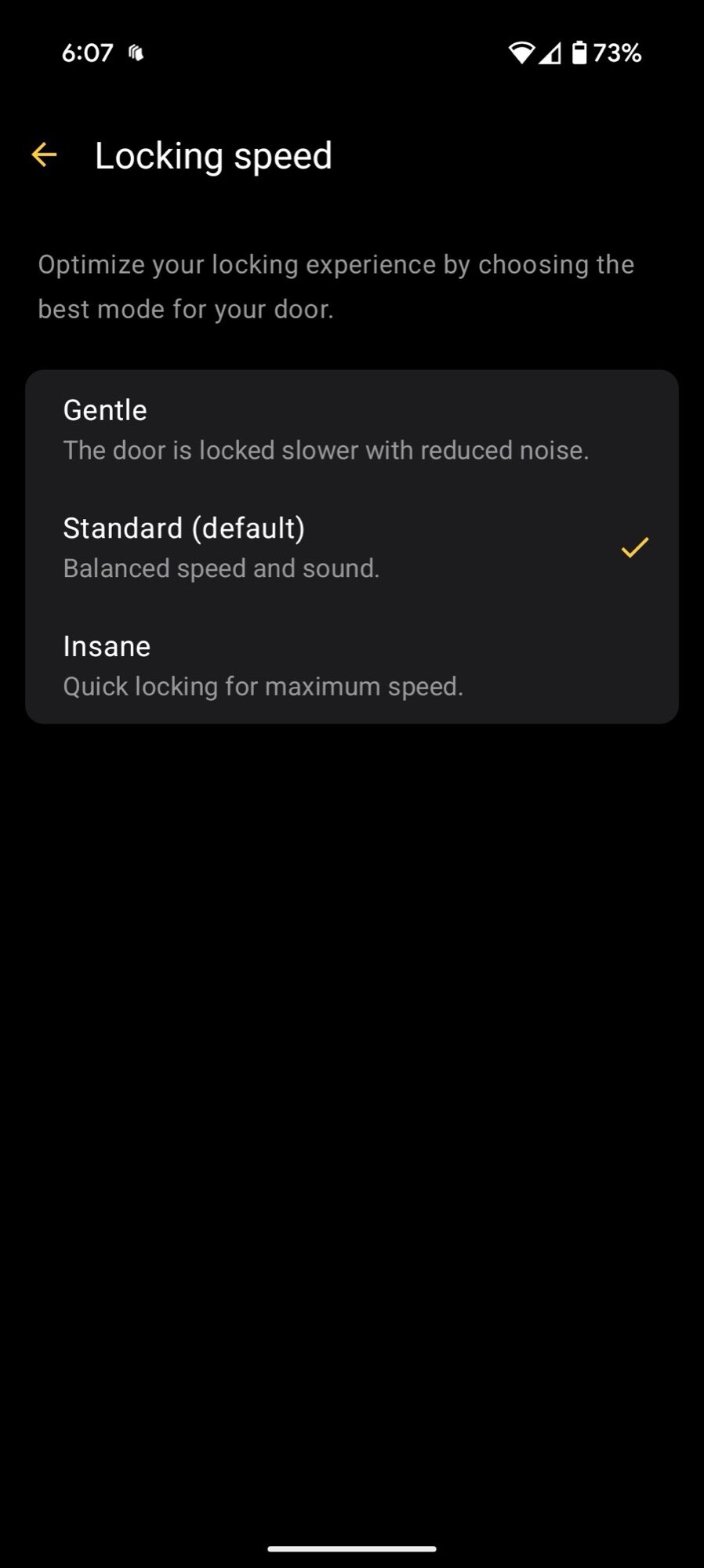Viewport: 704px width, 1568px height.
Task: Switch to Insane locking speed
Action: pyautogui.click(x=351, y=666)
